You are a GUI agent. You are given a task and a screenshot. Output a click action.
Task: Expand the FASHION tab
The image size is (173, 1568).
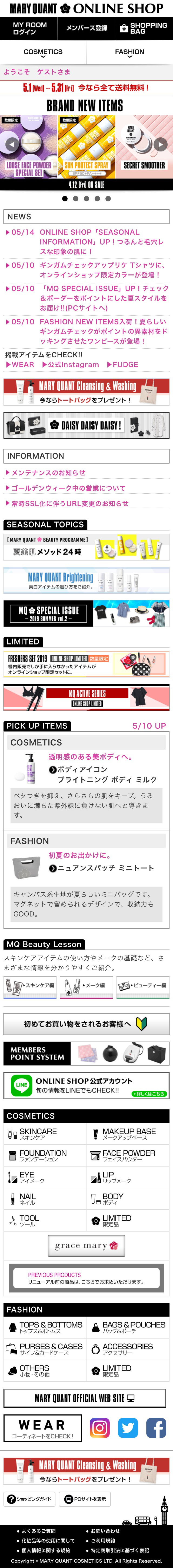[129, 53]
